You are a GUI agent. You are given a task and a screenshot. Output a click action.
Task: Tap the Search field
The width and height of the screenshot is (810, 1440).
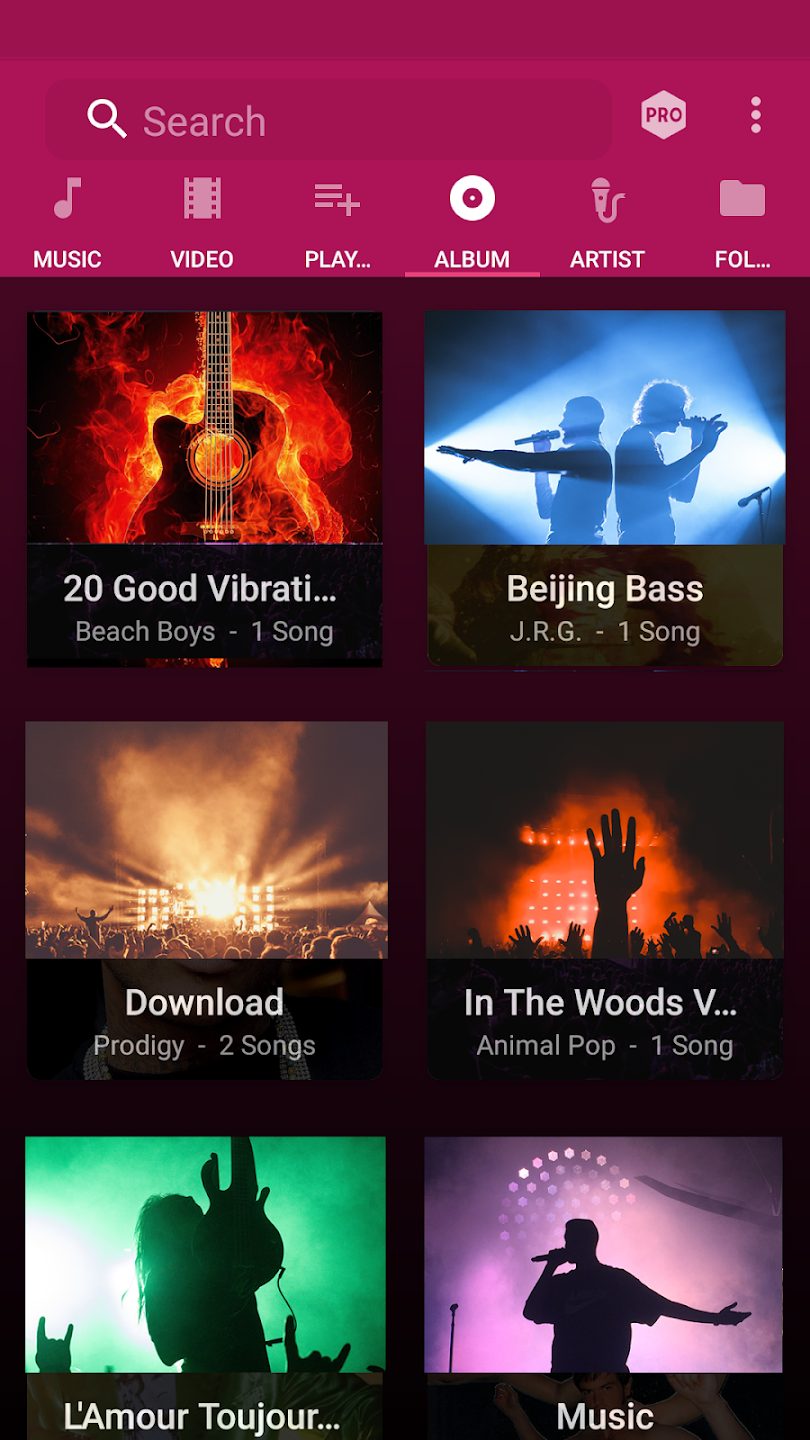click(330, 121)
